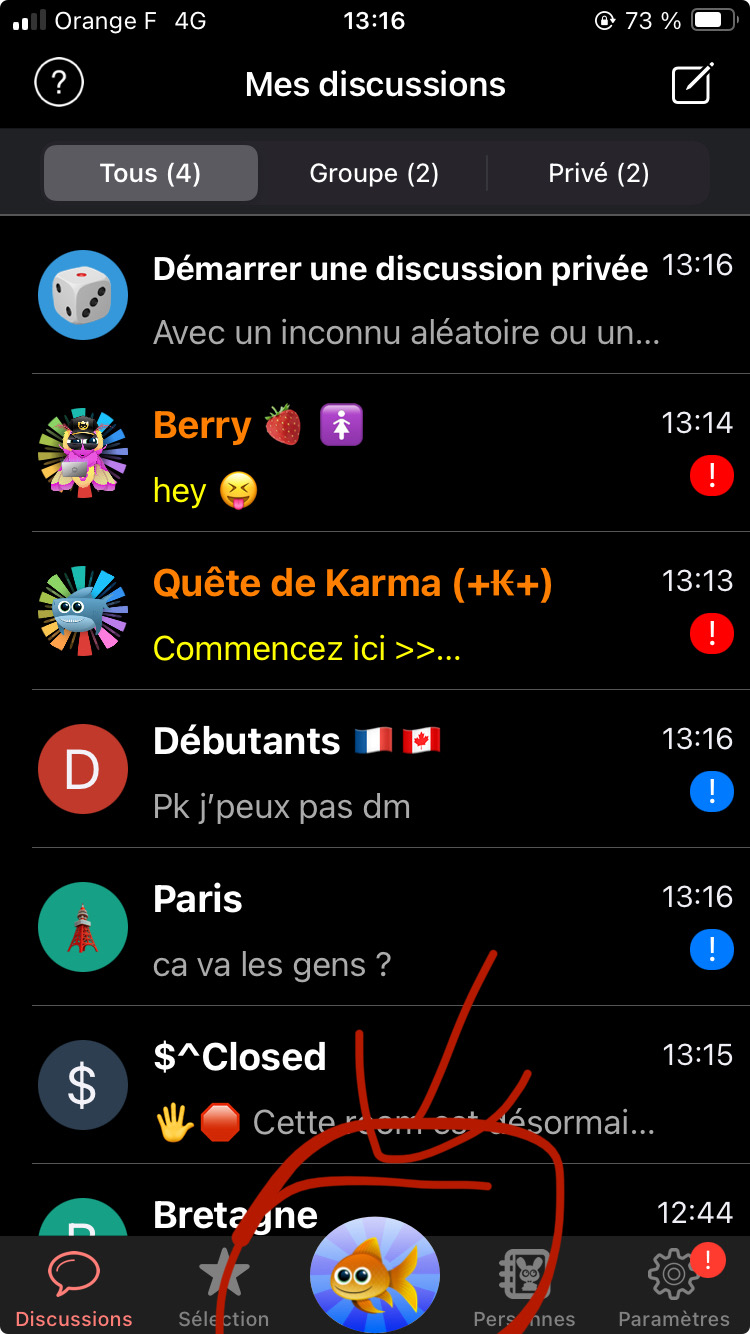Viewport: 750px width, 1334px height.
Task: Open the Bretagne discussion
Action: [x=375, y=1201]
